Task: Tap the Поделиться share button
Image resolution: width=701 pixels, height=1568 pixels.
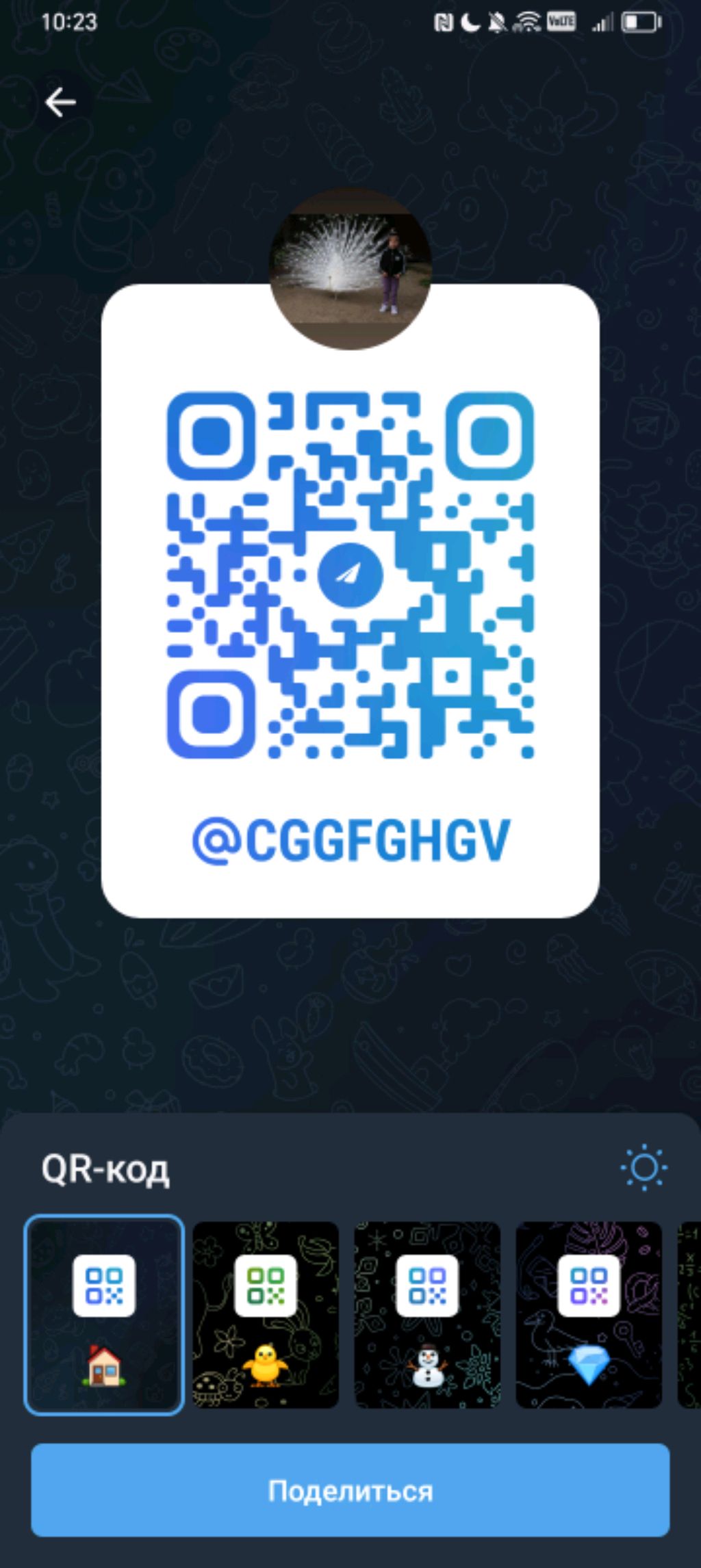Action: click(x=350, y=1491)
